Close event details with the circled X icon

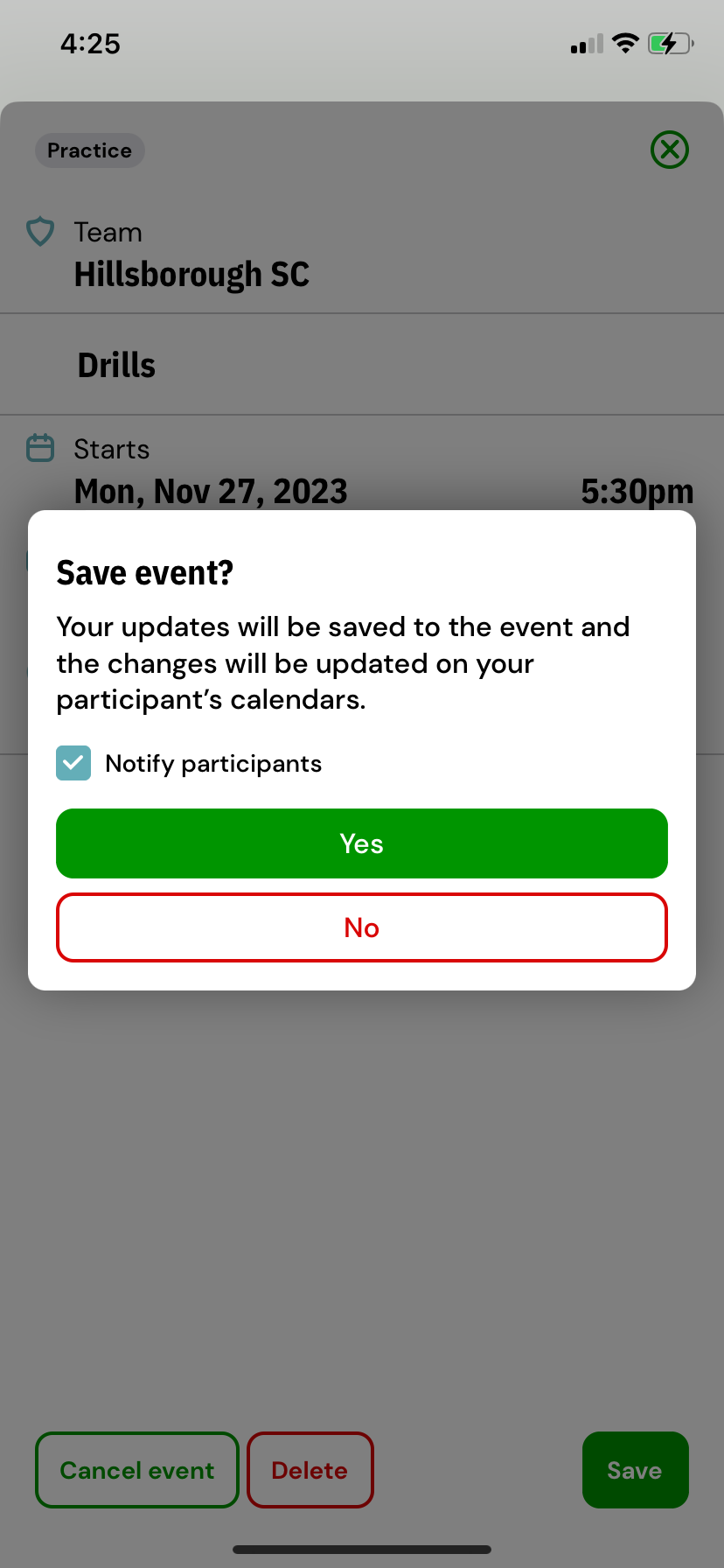[670, 150]
